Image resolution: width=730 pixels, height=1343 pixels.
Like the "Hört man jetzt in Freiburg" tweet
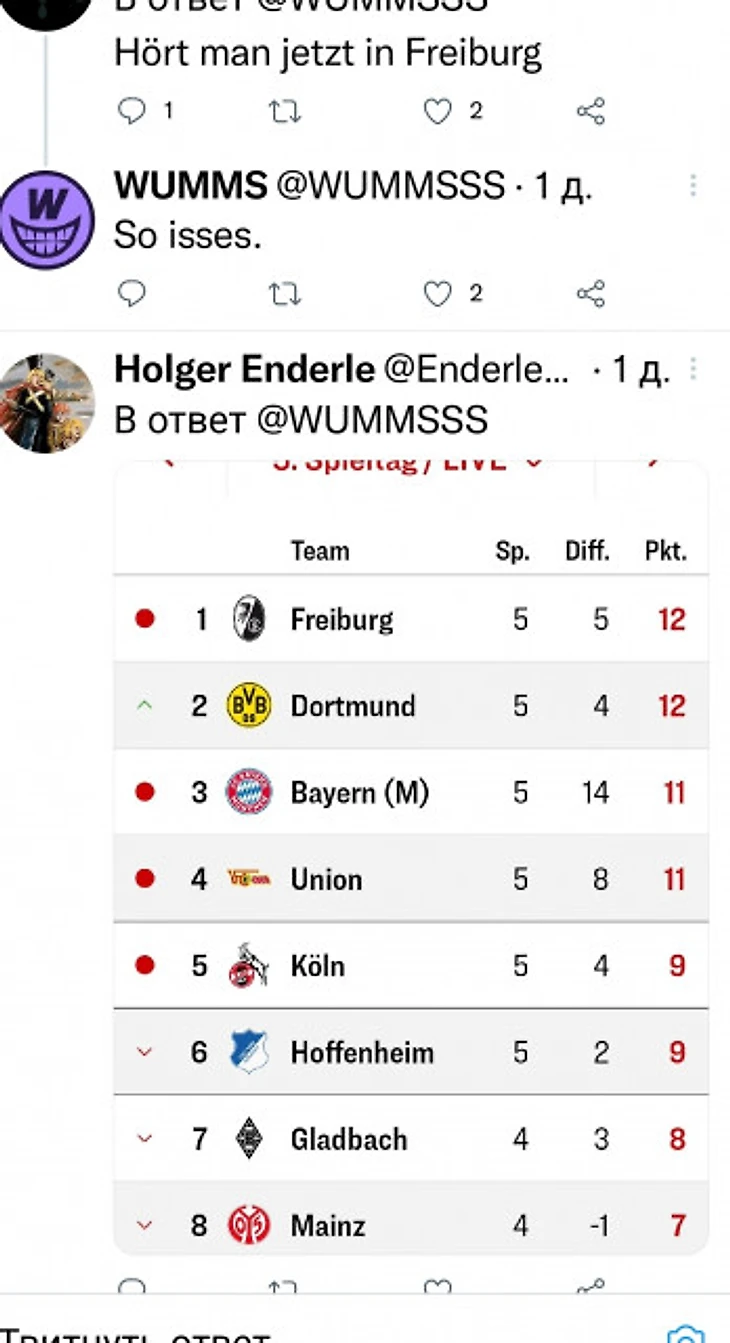[438, 110]
